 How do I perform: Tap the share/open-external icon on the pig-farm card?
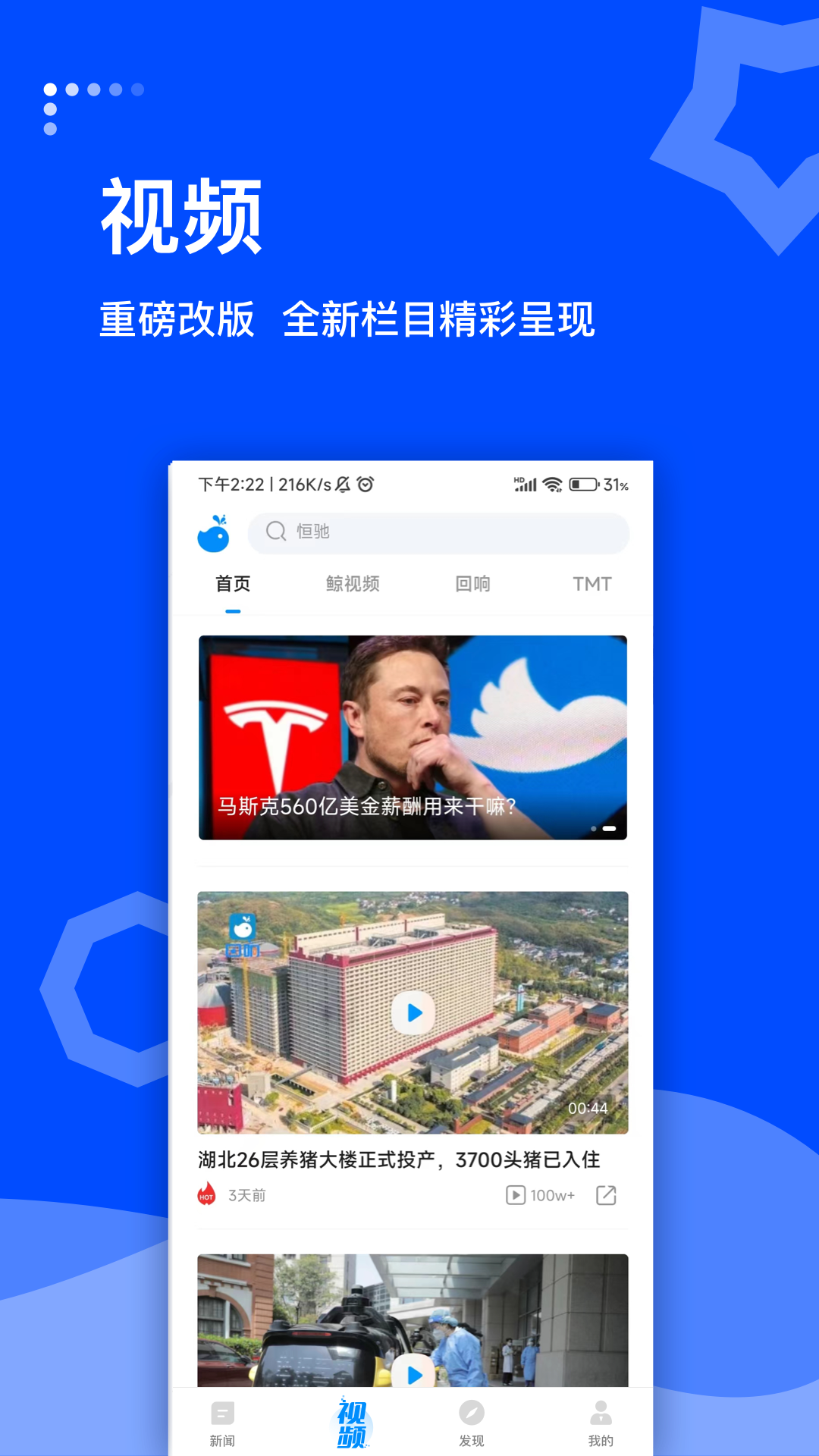[x=605, y=1194]
